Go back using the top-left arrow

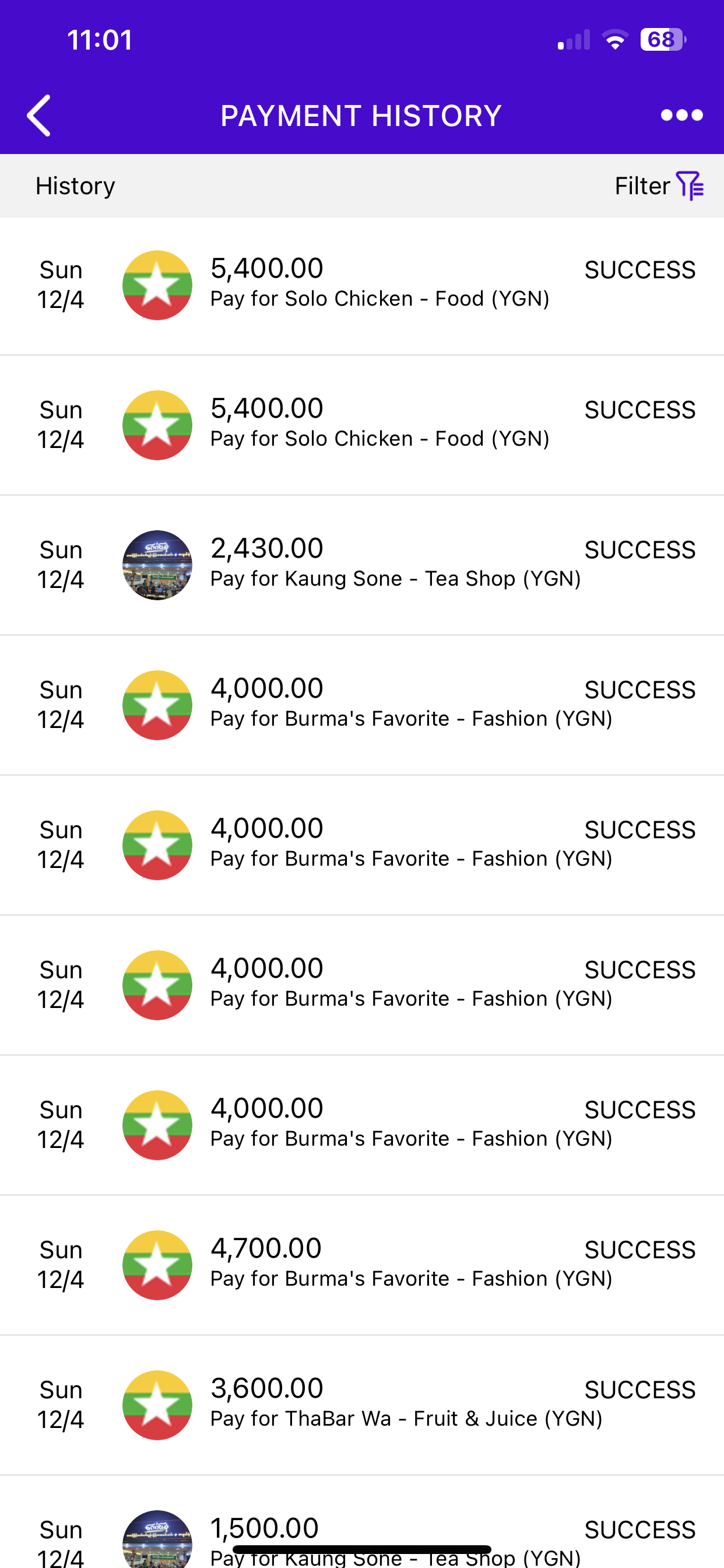38,116
